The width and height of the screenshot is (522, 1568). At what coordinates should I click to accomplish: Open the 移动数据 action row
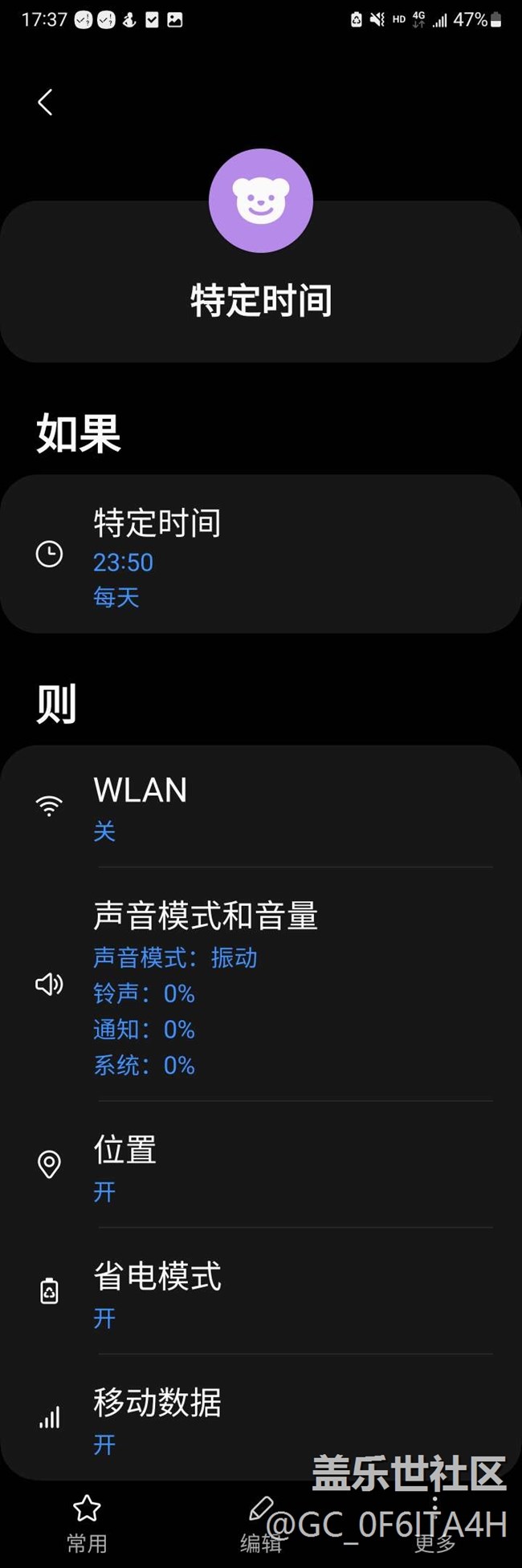tap(260, 1418)
